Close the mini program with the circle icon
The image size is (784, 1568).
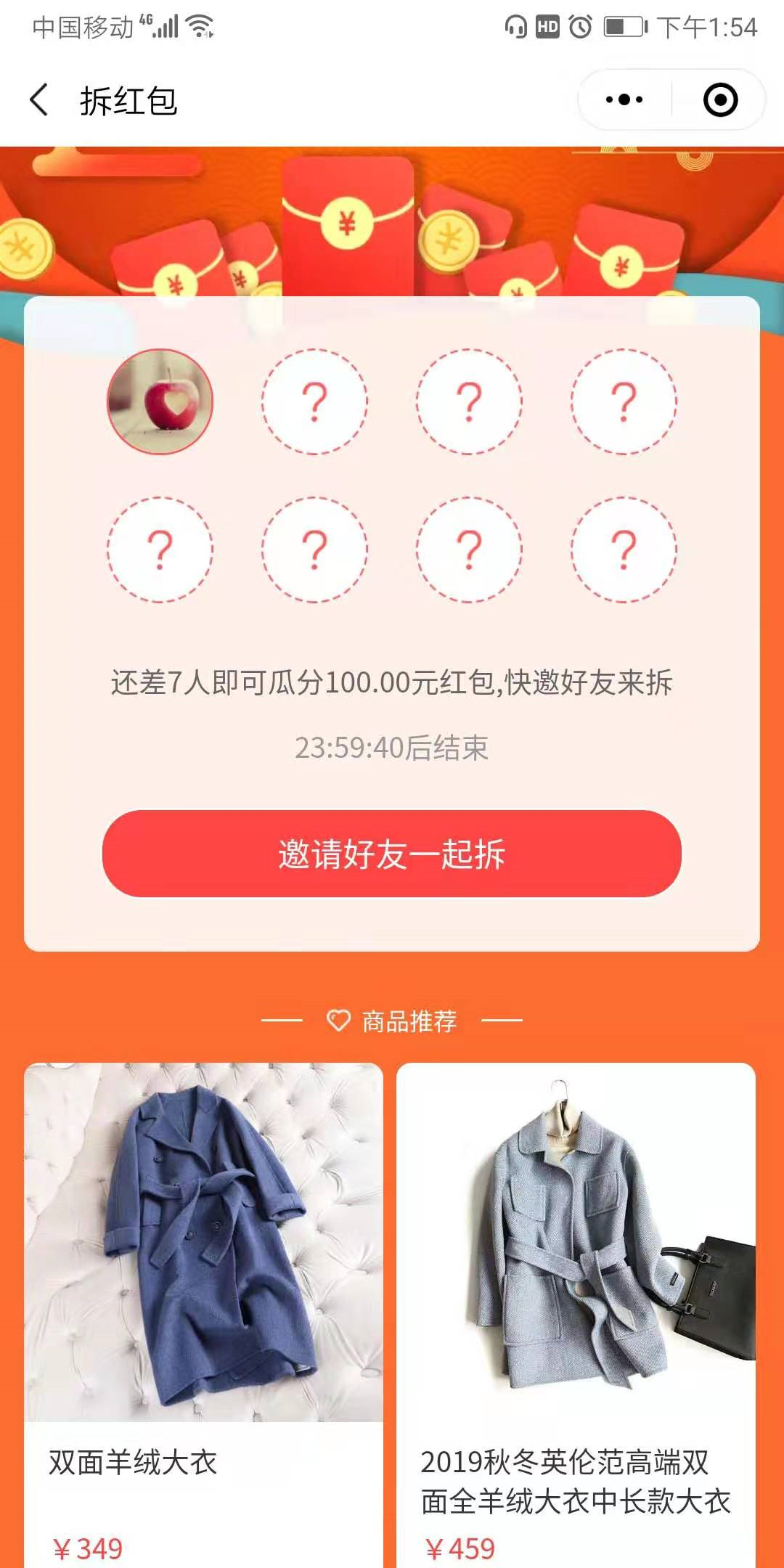(720, 100)
